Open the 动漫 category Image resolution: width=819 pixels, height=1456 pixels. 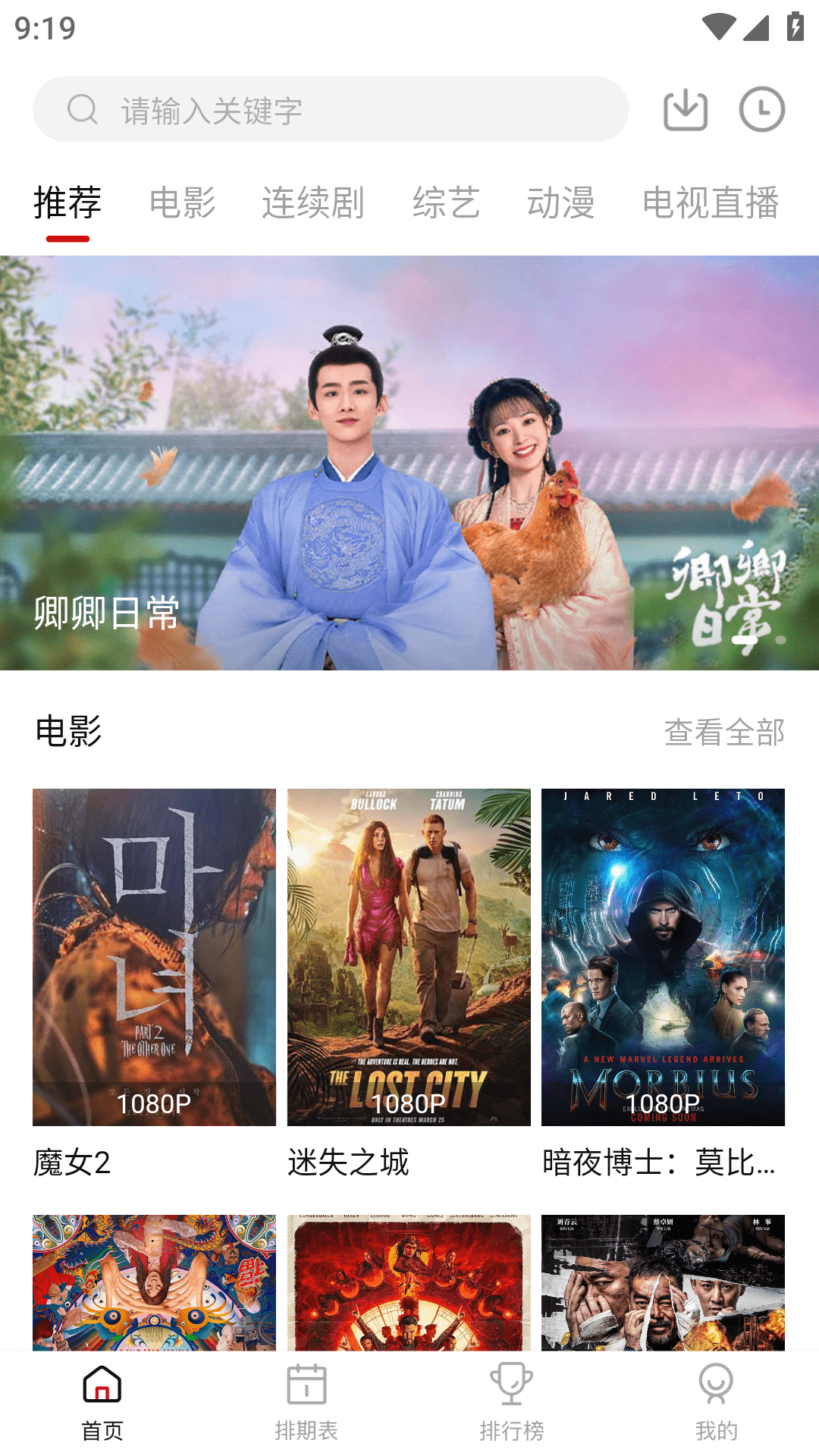click(x=561, y=202)
